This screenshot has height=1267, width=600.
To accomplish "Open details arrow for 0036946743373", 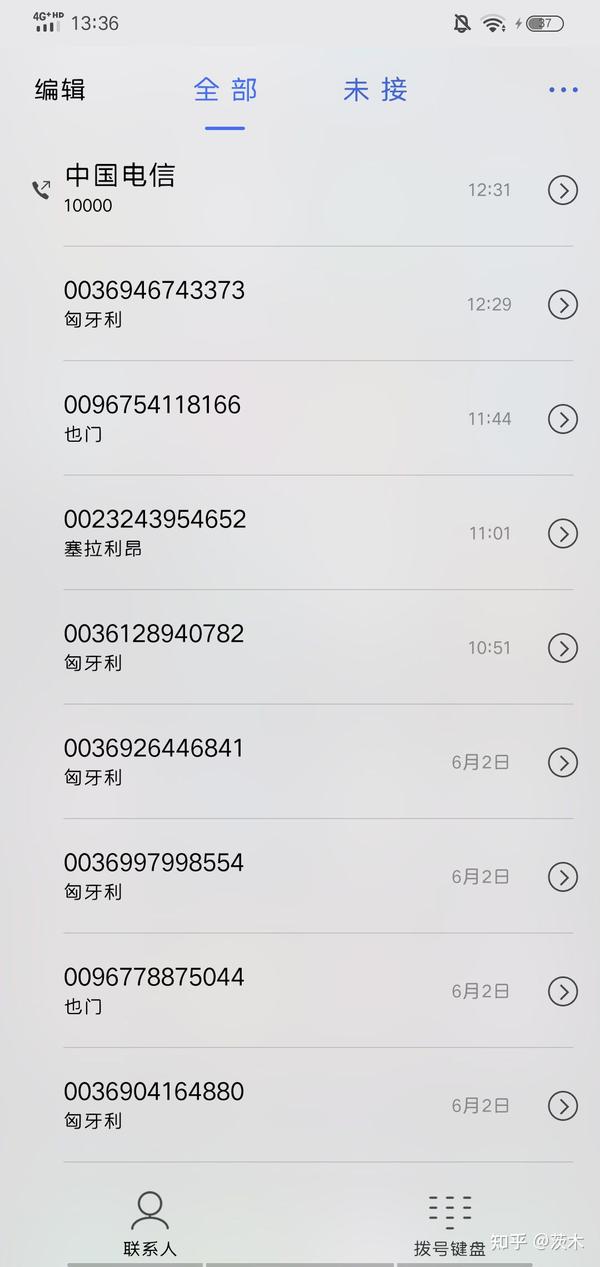I will tap(563, 304).
